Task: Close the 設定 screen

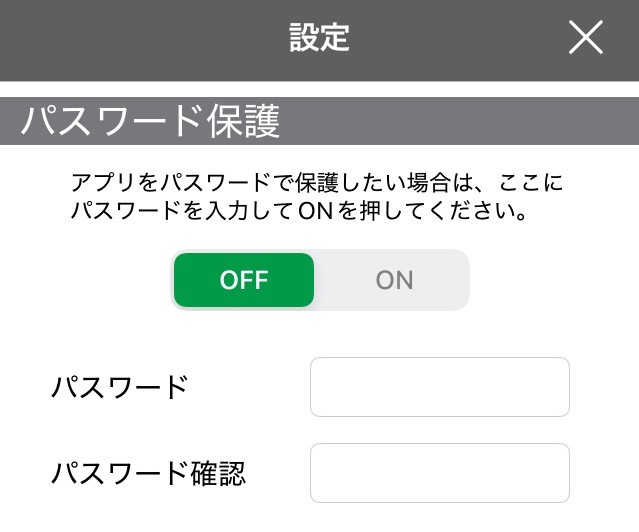Action: [585, 38]
